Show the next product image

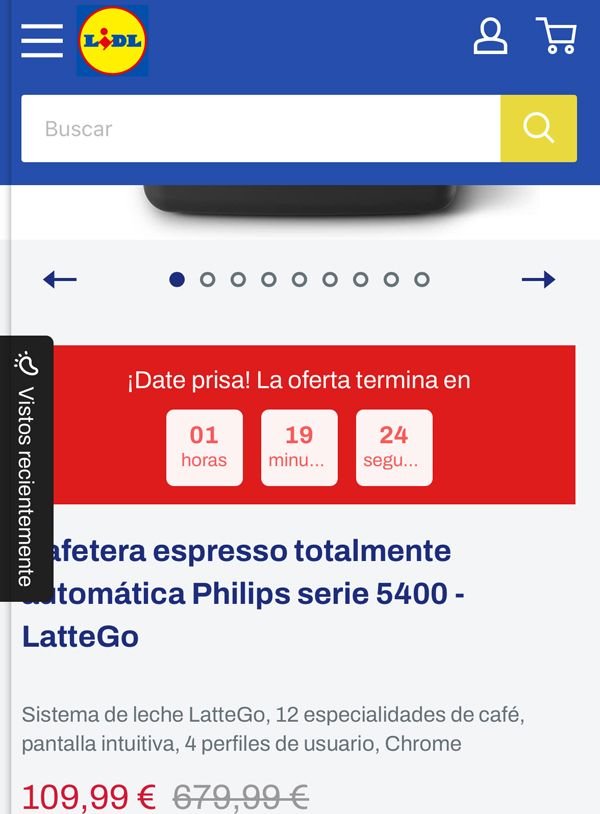click(x=538, y=280)
